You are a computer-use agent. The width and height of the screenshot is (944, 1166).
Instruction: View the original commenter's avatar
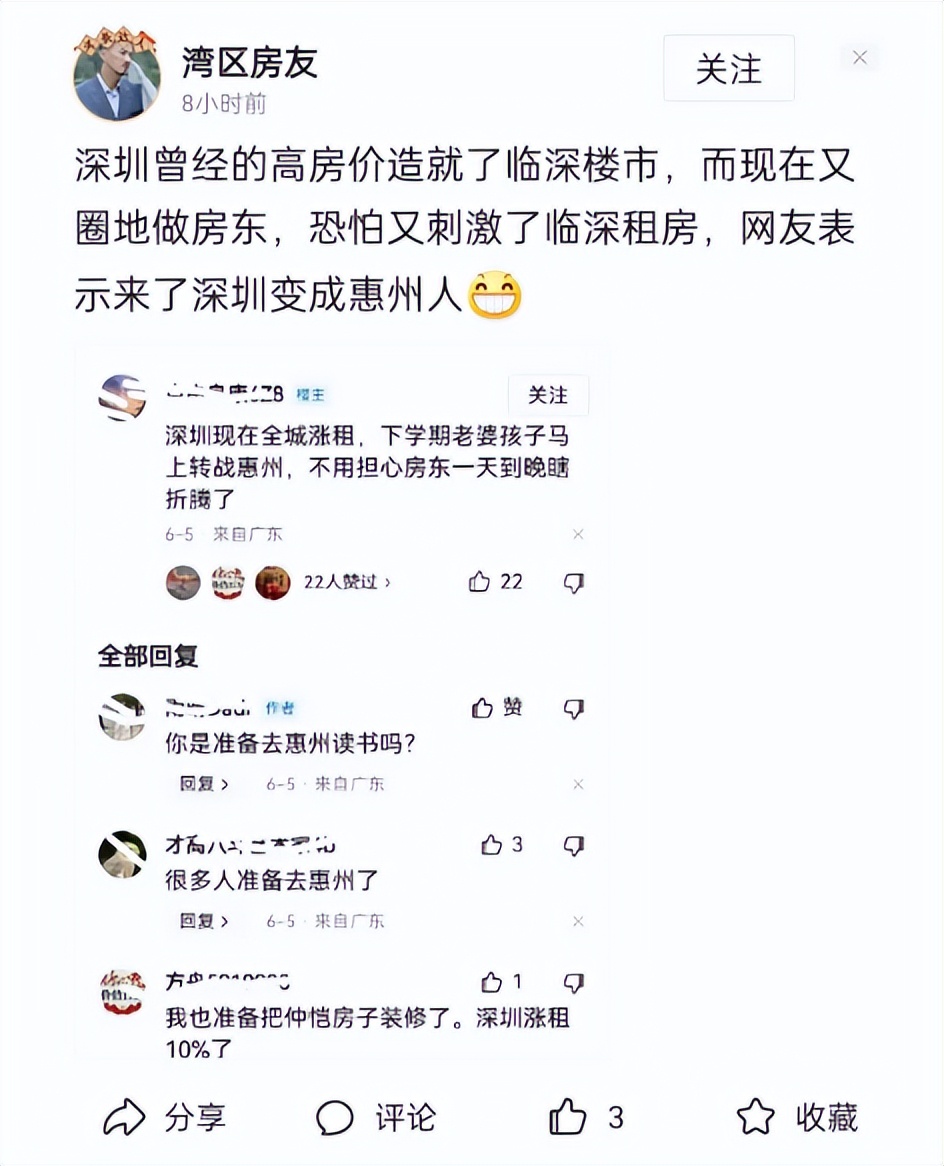122,395
